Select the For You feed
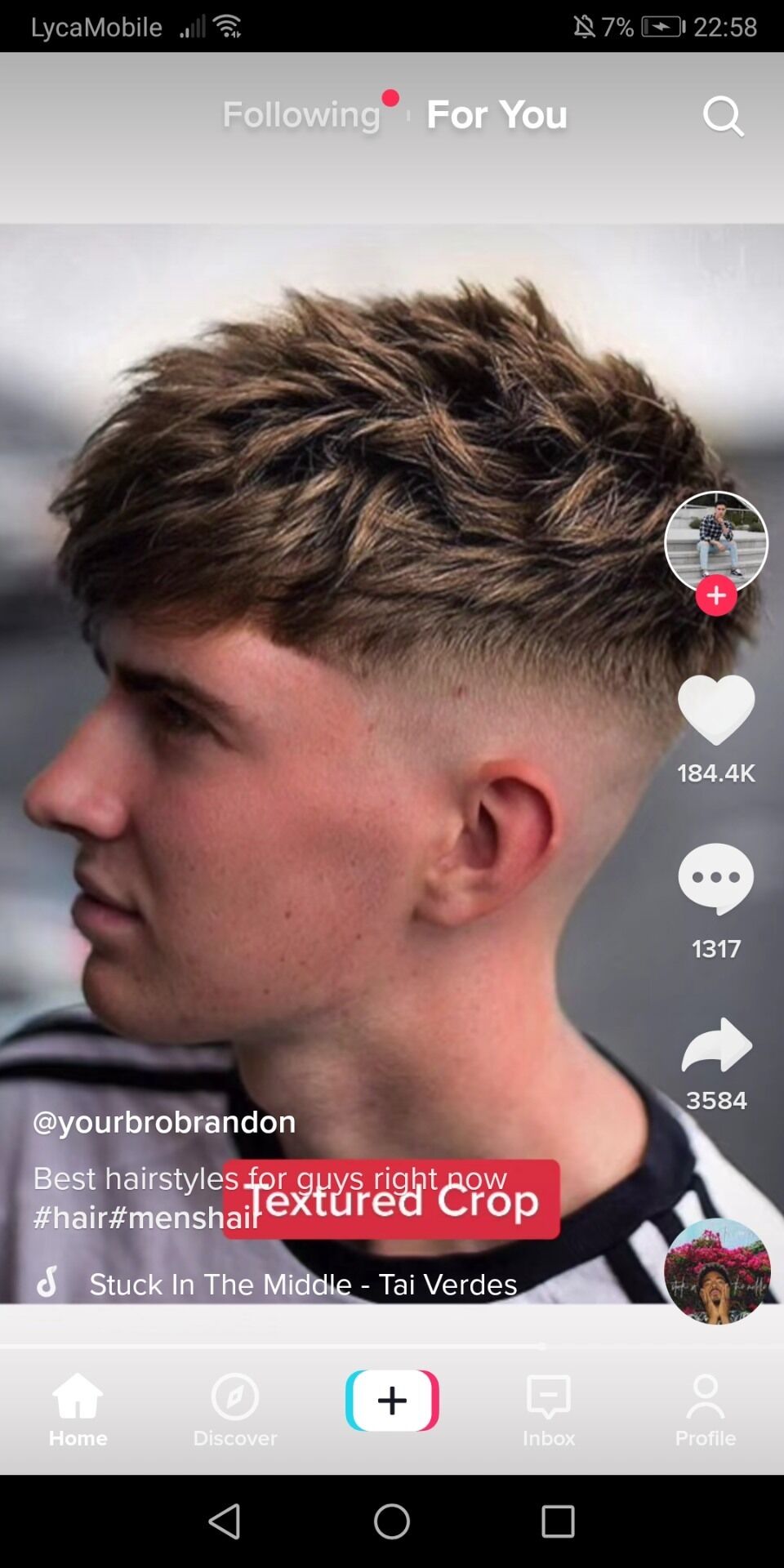Image resolution: width=784 pixels, height=1568 pixels. click(x=497, y=115)
